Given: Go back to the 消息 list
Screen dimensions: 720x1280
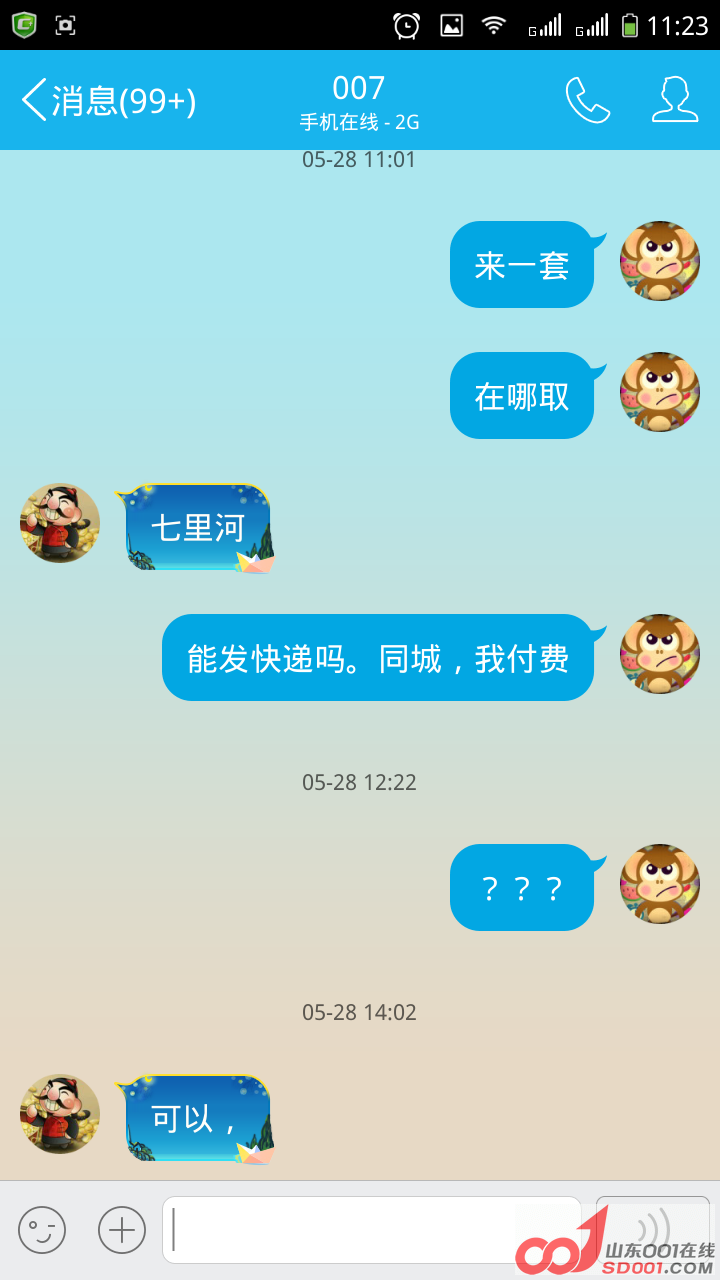Looking at the screenshot, I should coord(108,100).
